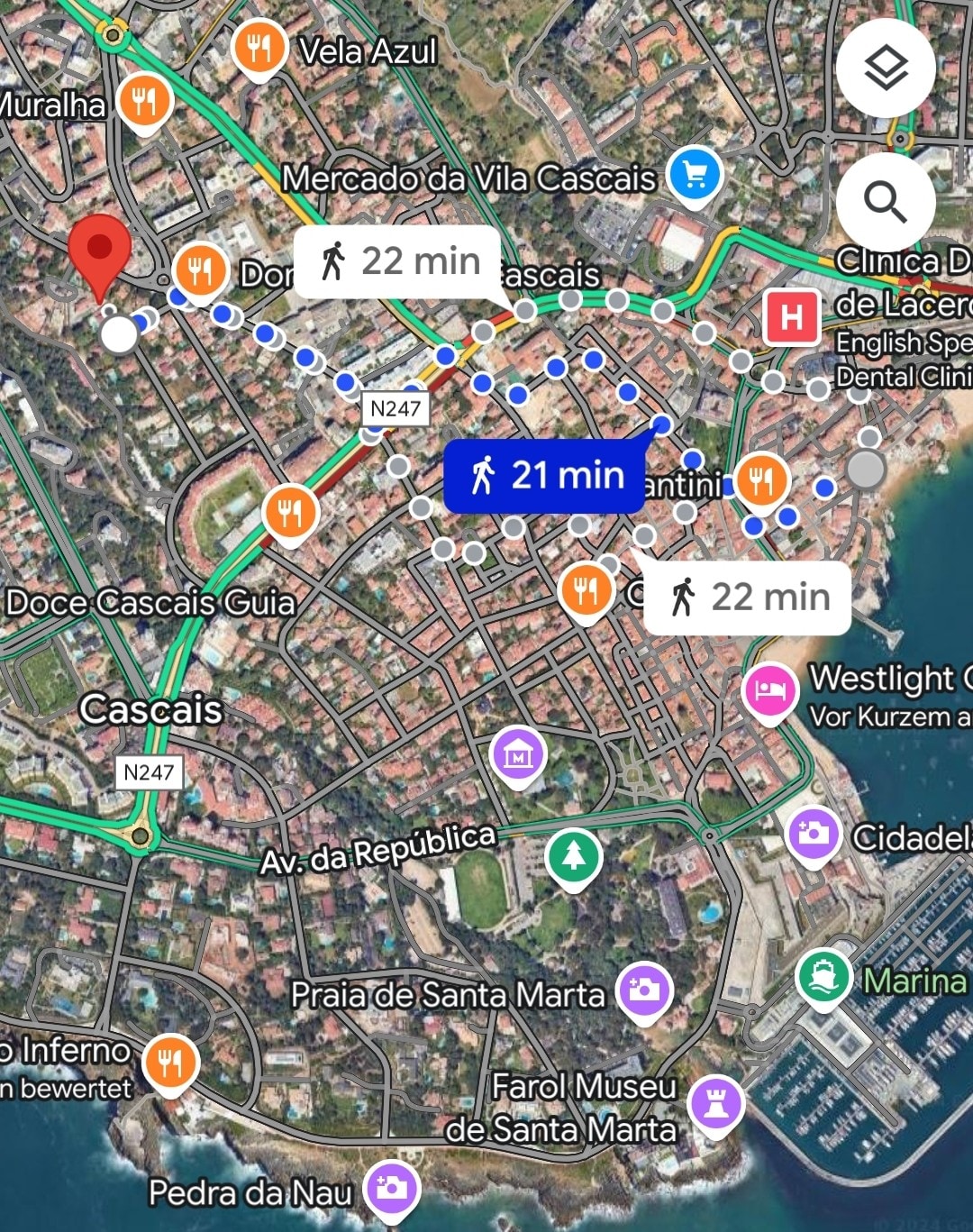The width and height of the screenshot is (973, 1232).
Task: Open Pedra da Nau photo marker
Action: (x=391, y=1188)
